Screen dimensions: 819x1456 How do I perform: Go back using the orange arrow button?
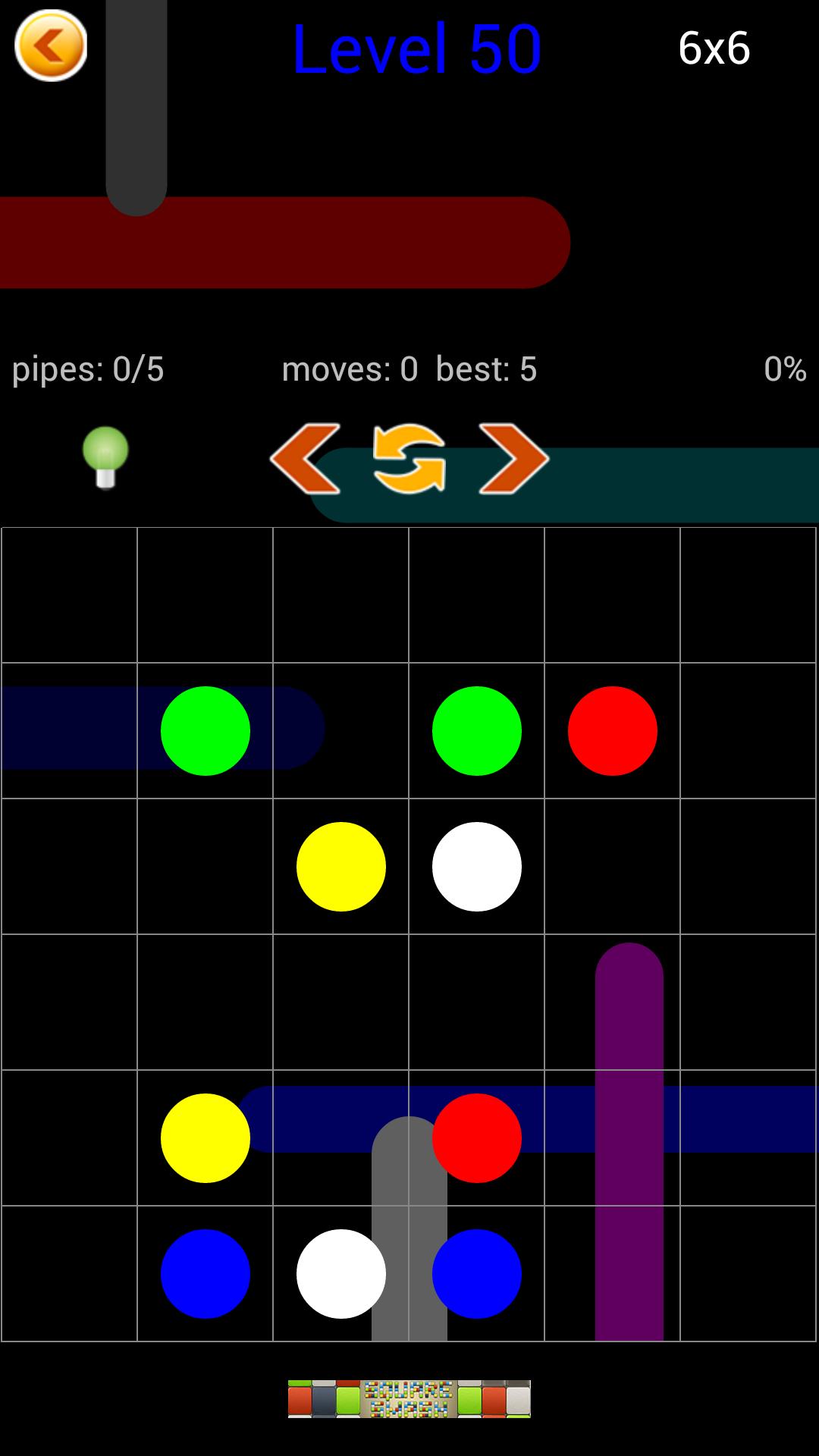pos(51,46)
